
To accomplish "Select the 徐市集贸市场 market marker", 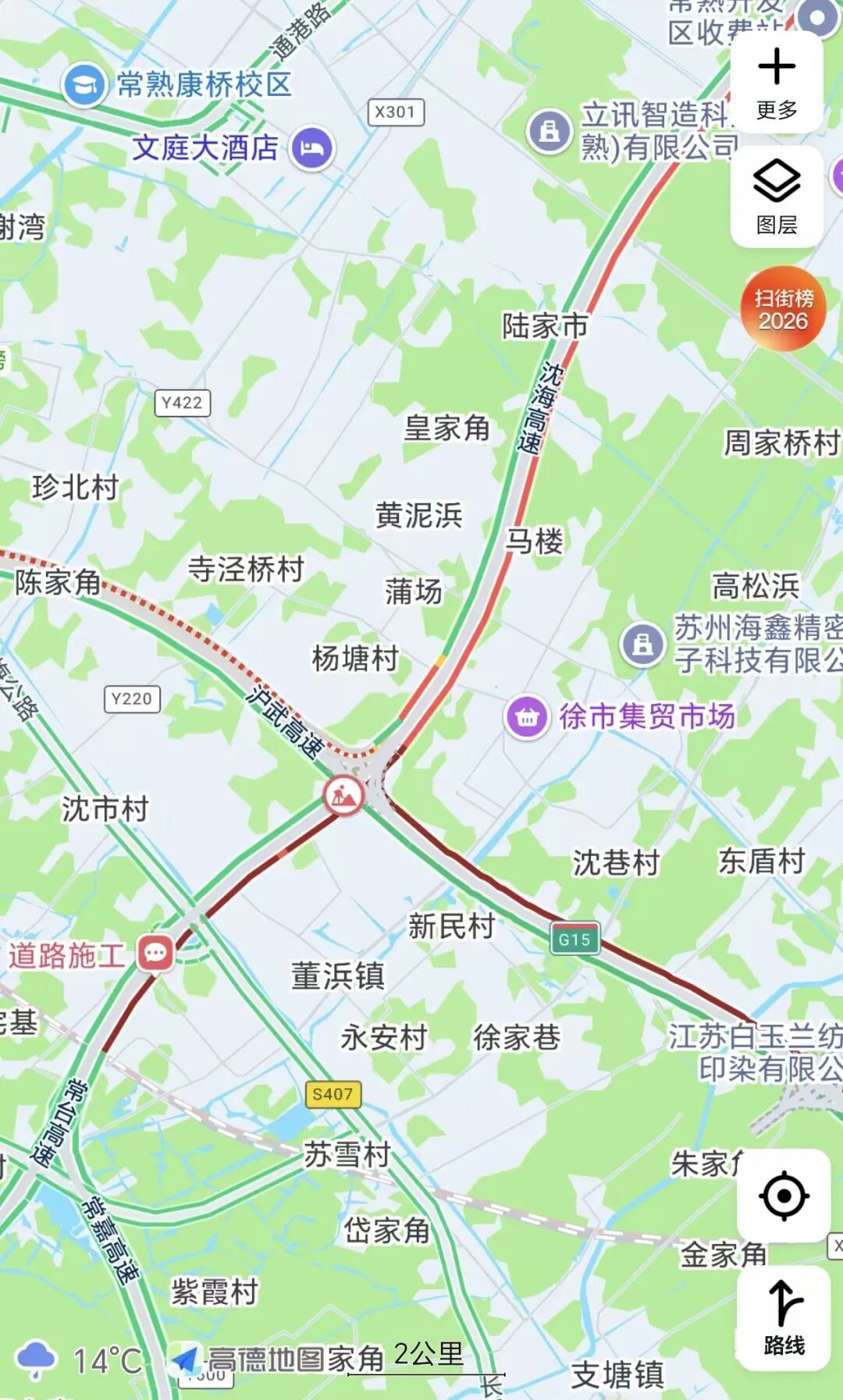I will point(528,716).
